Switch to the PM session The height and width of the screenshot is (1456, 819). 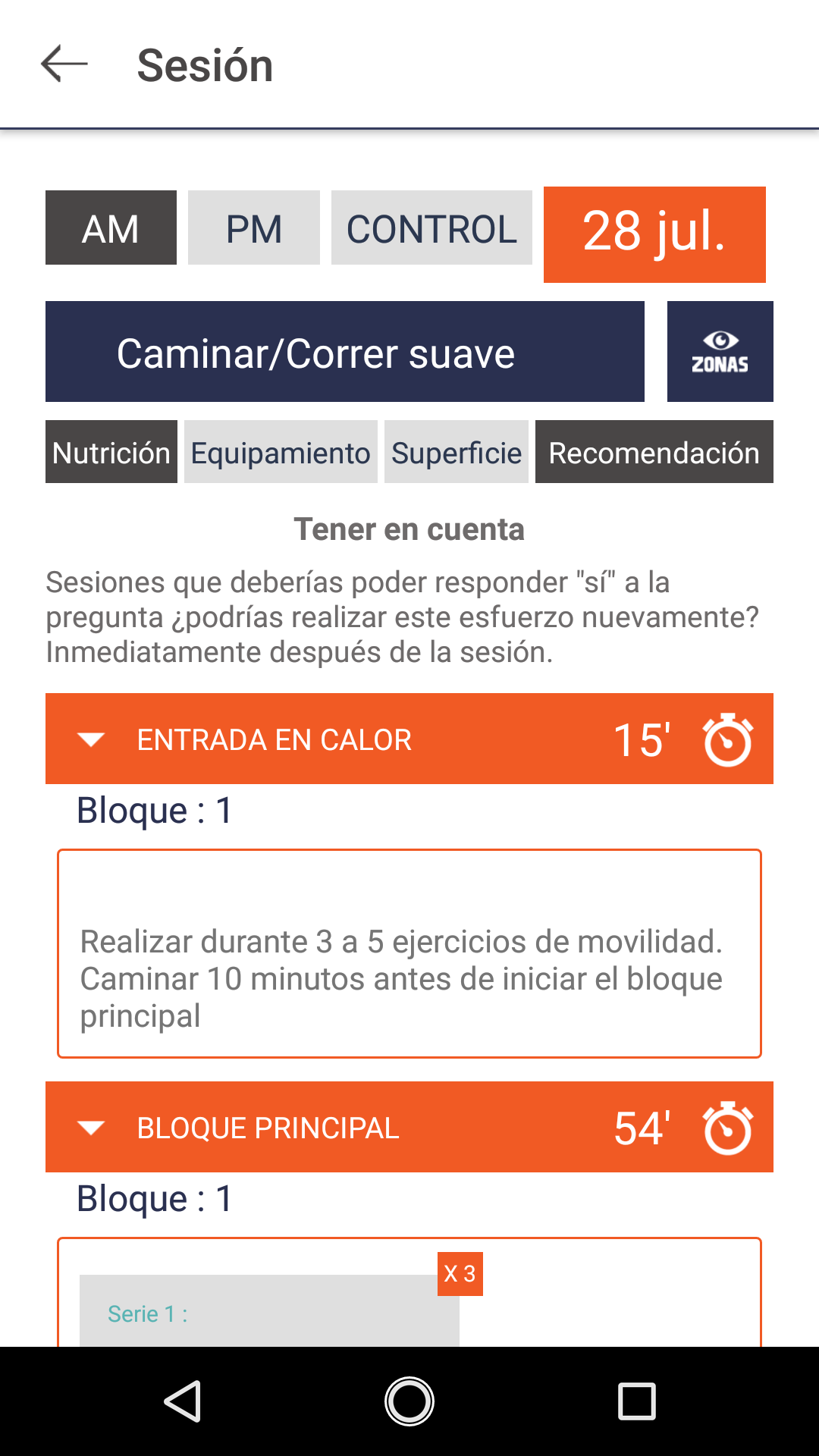pos(254,227)
